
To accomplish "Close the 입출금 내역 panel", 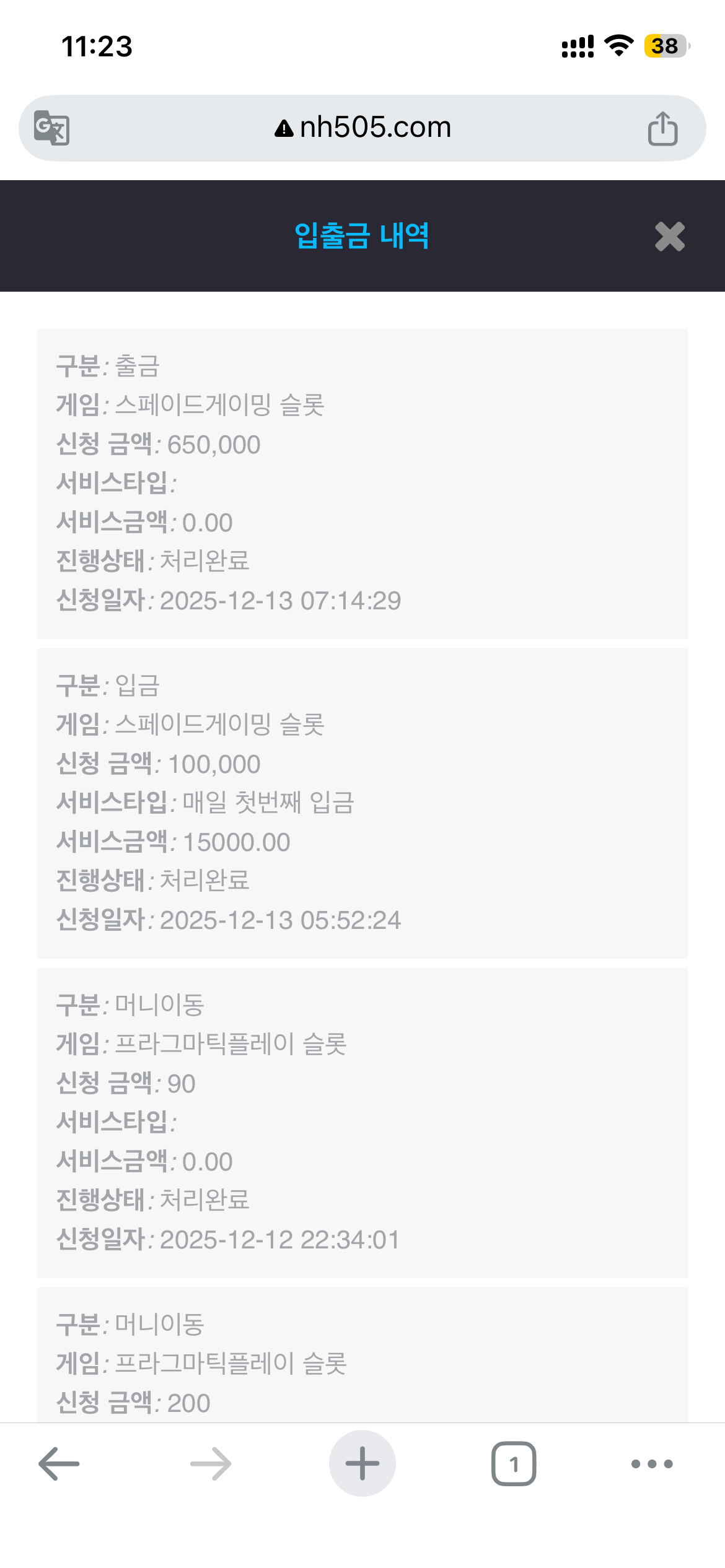I will click(x=670, y=237).
